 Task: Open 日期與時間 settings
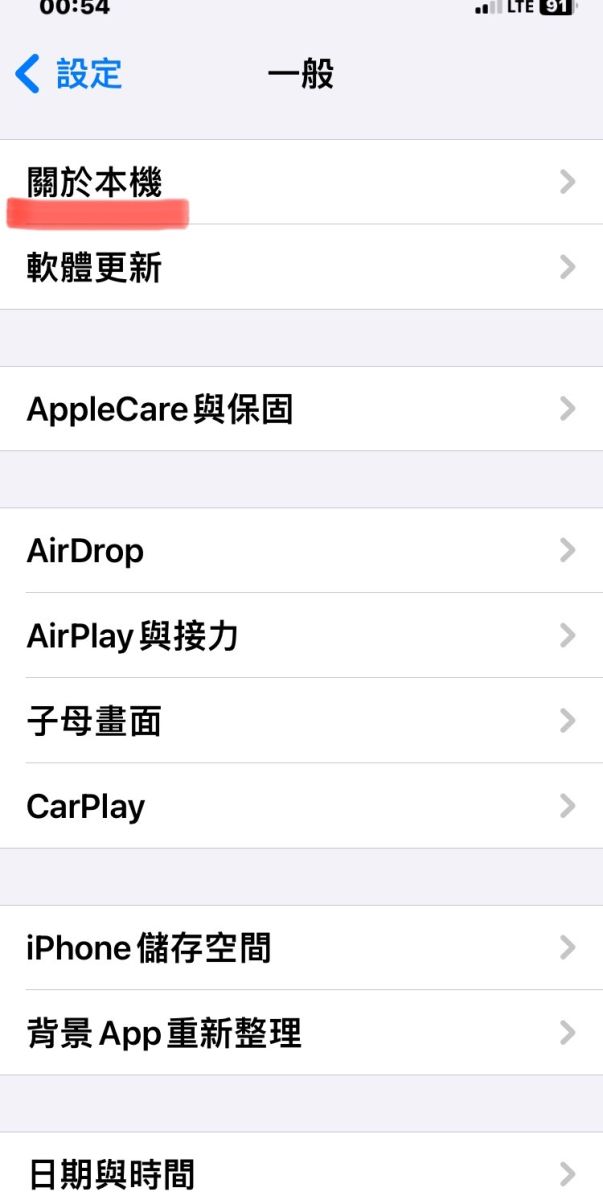coord(301,1167)
